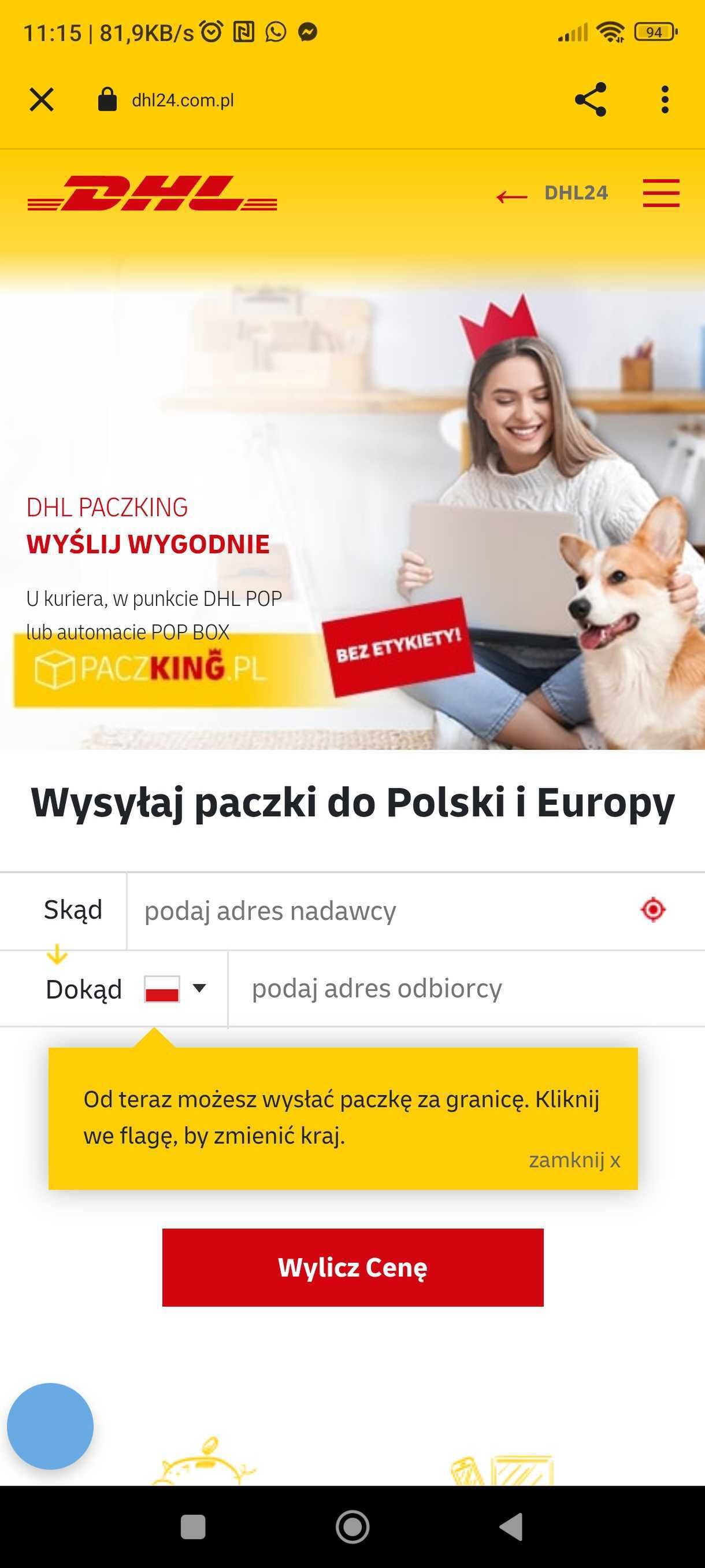Open the blue floating chat bubble
705x1568 pixels.
click(50, 1426)
